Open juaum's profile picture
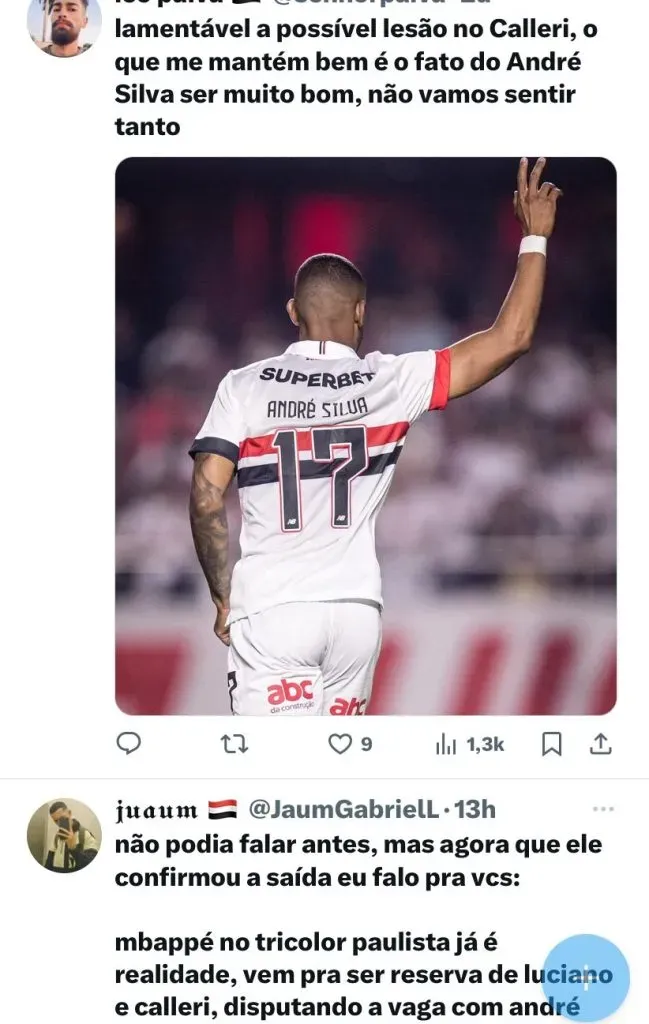 (x=63, y=834)
